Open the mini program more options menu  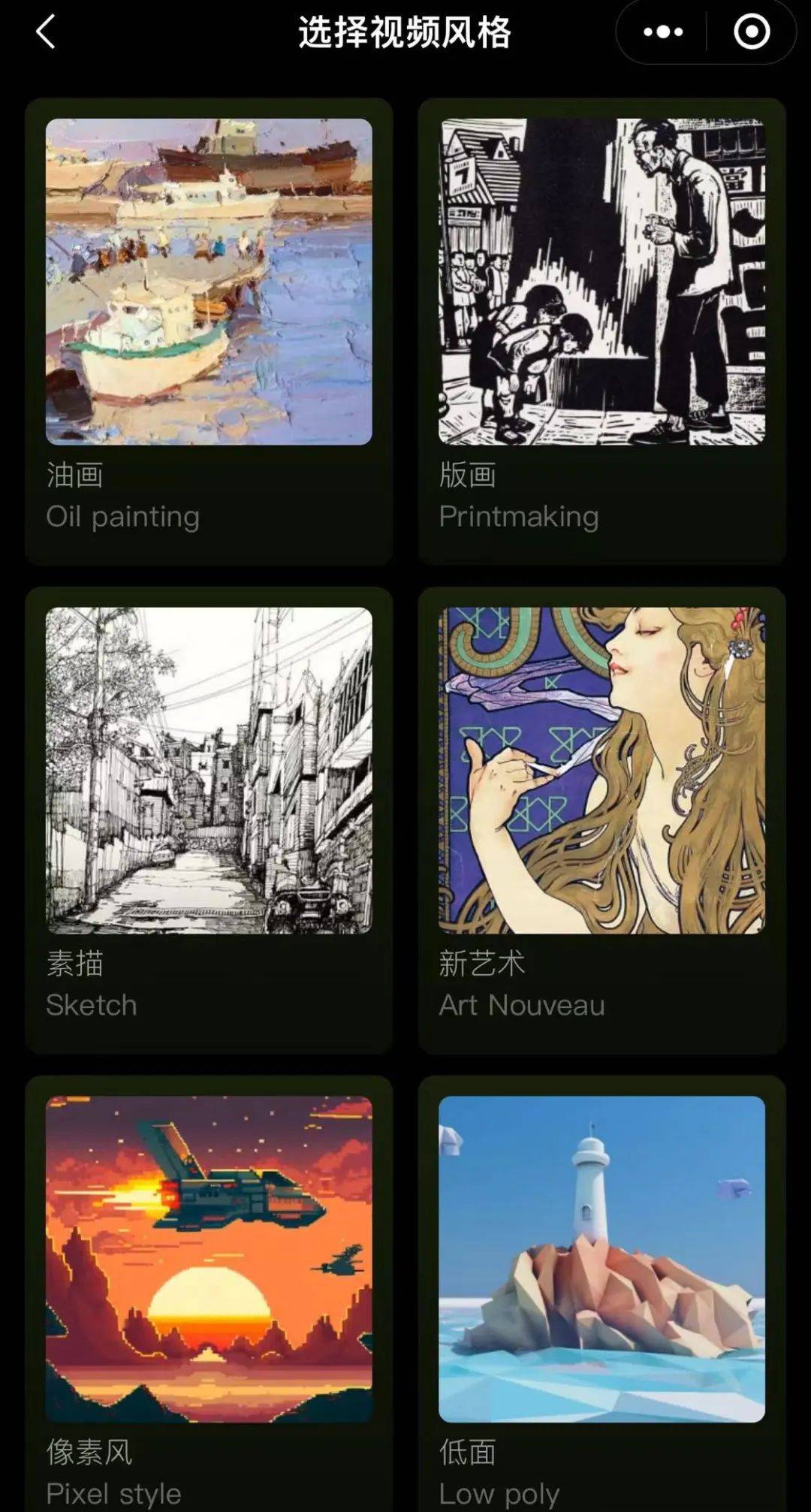pyautogui.click(x=663, y=32)
